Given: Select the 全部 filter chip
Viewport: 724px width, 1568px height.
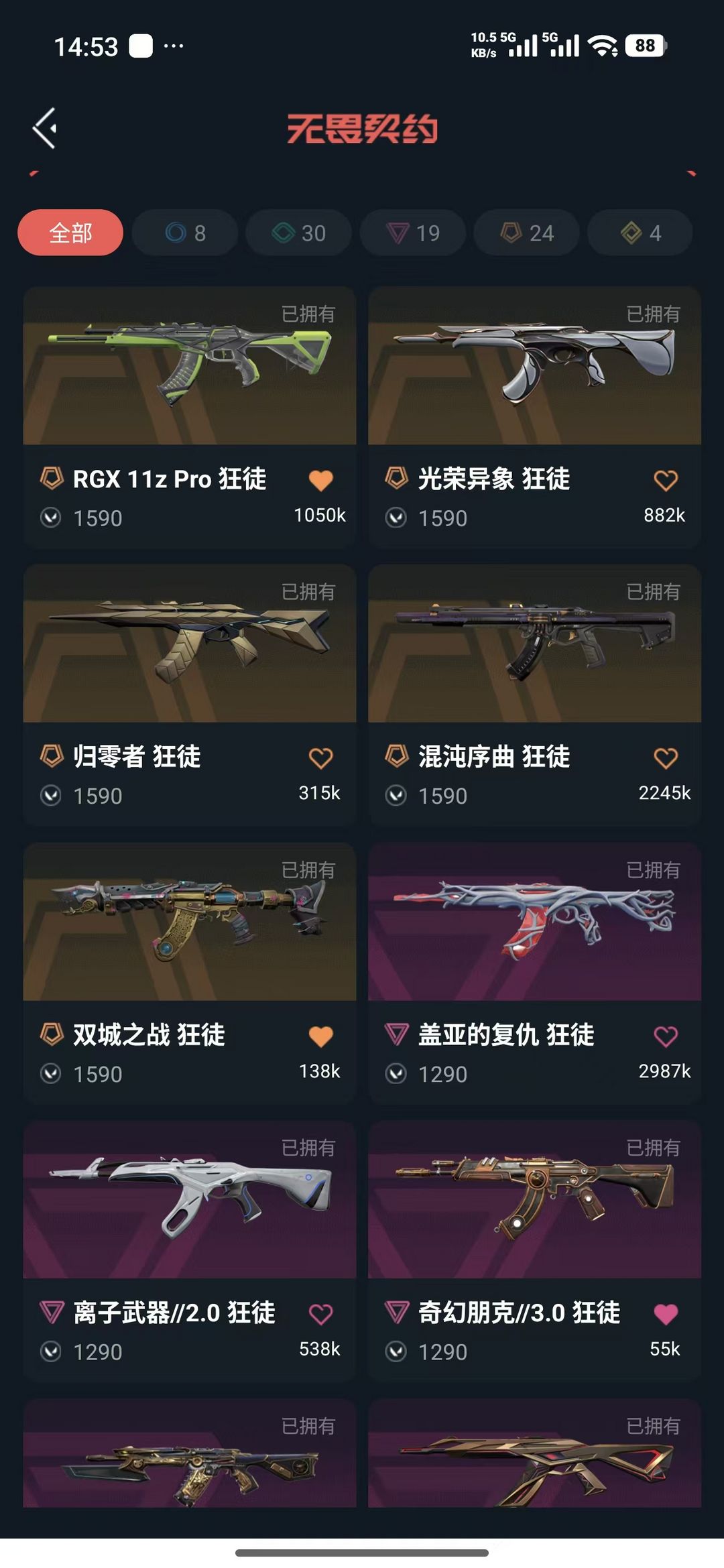Looking at the screenshot, I should tap(70, 233).
